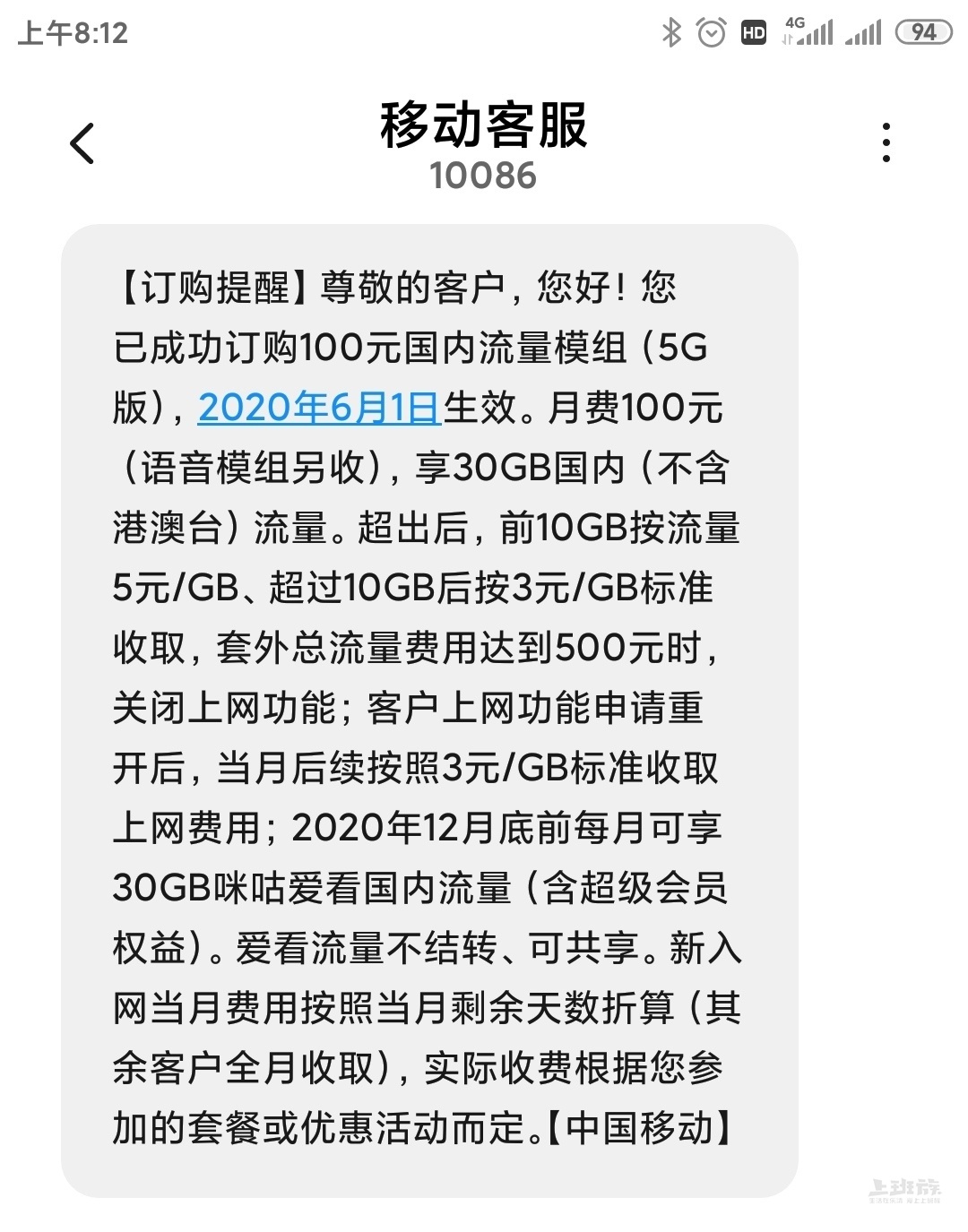Screen dimensions: 968x1232
Task: Open the 2020年6月1日 date link
Action: click(x=319, y=408)
